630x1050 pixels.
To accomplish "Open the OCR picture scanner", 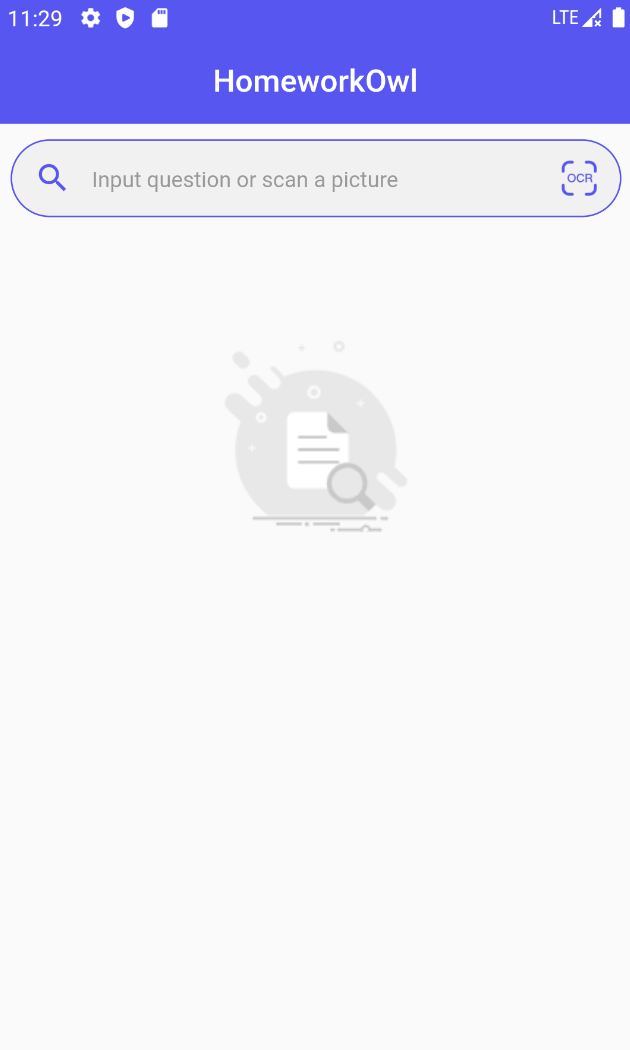I will coord(579,178).
